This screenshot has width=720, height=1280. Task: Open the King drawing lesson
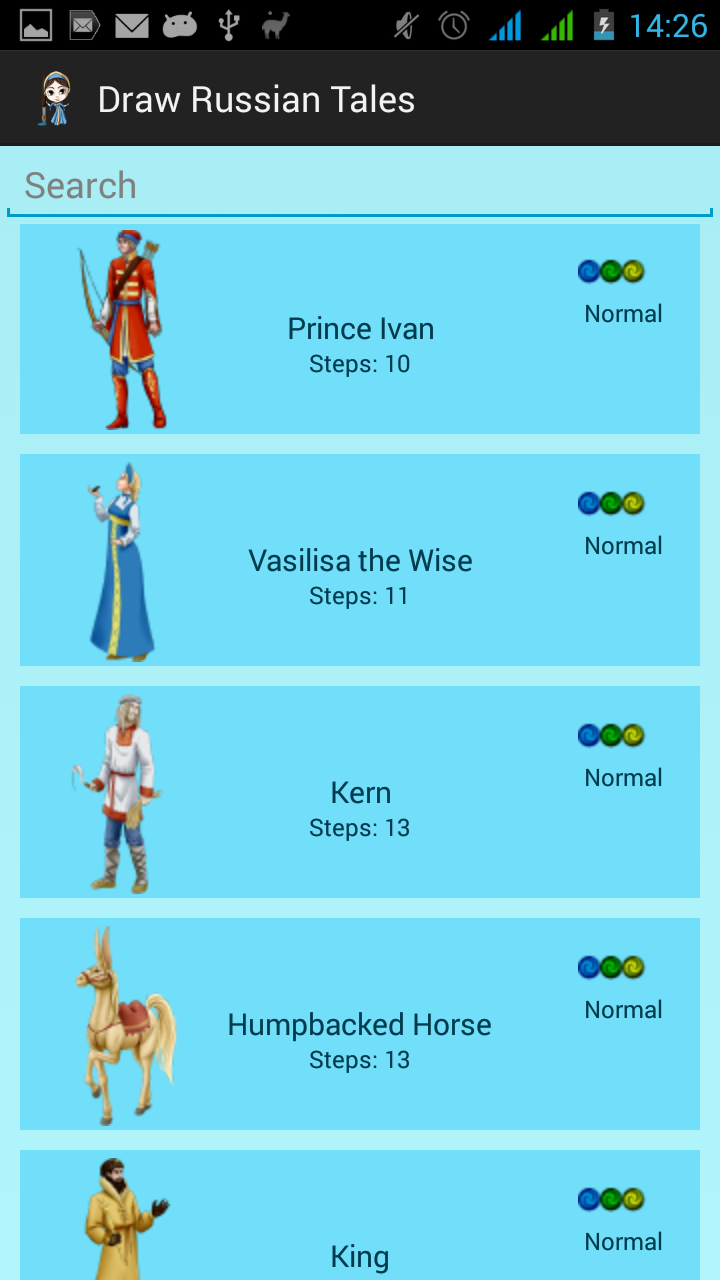(360, 1215)
